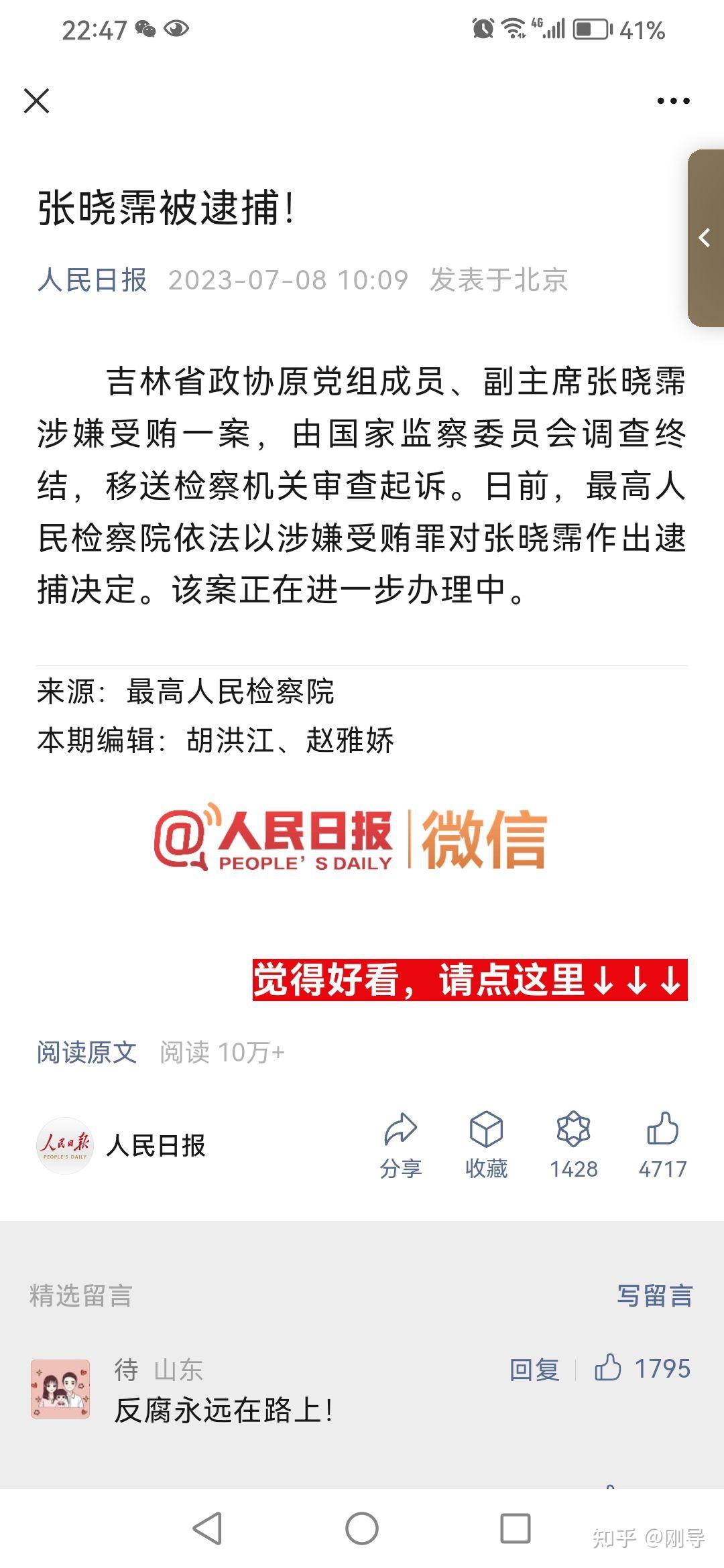This screenshot has width=724, height=1568.
Task: Write a comment via 写留言
Action: 654,1295
